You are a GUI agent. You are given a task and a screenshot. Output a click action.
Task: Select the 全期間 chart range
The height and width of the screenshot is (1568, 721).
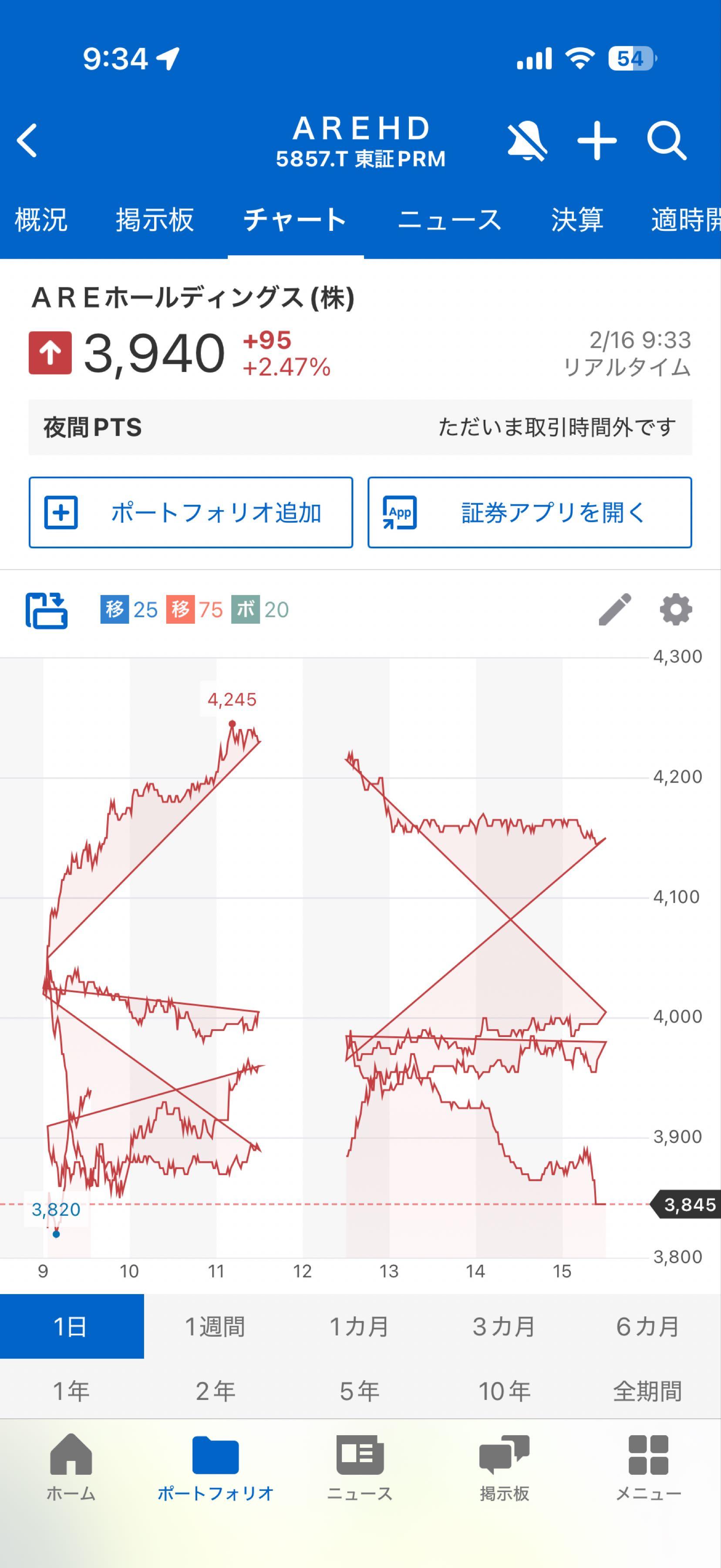[x=647, y=1391]
